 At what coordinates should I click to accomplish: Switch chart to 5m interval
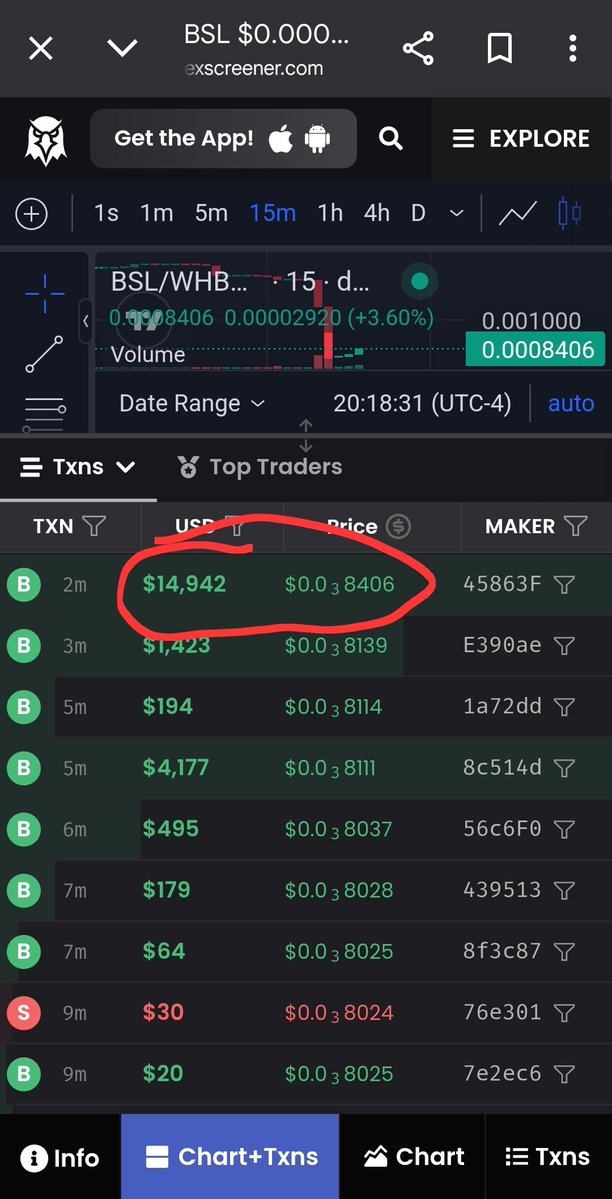coord(211,213)
